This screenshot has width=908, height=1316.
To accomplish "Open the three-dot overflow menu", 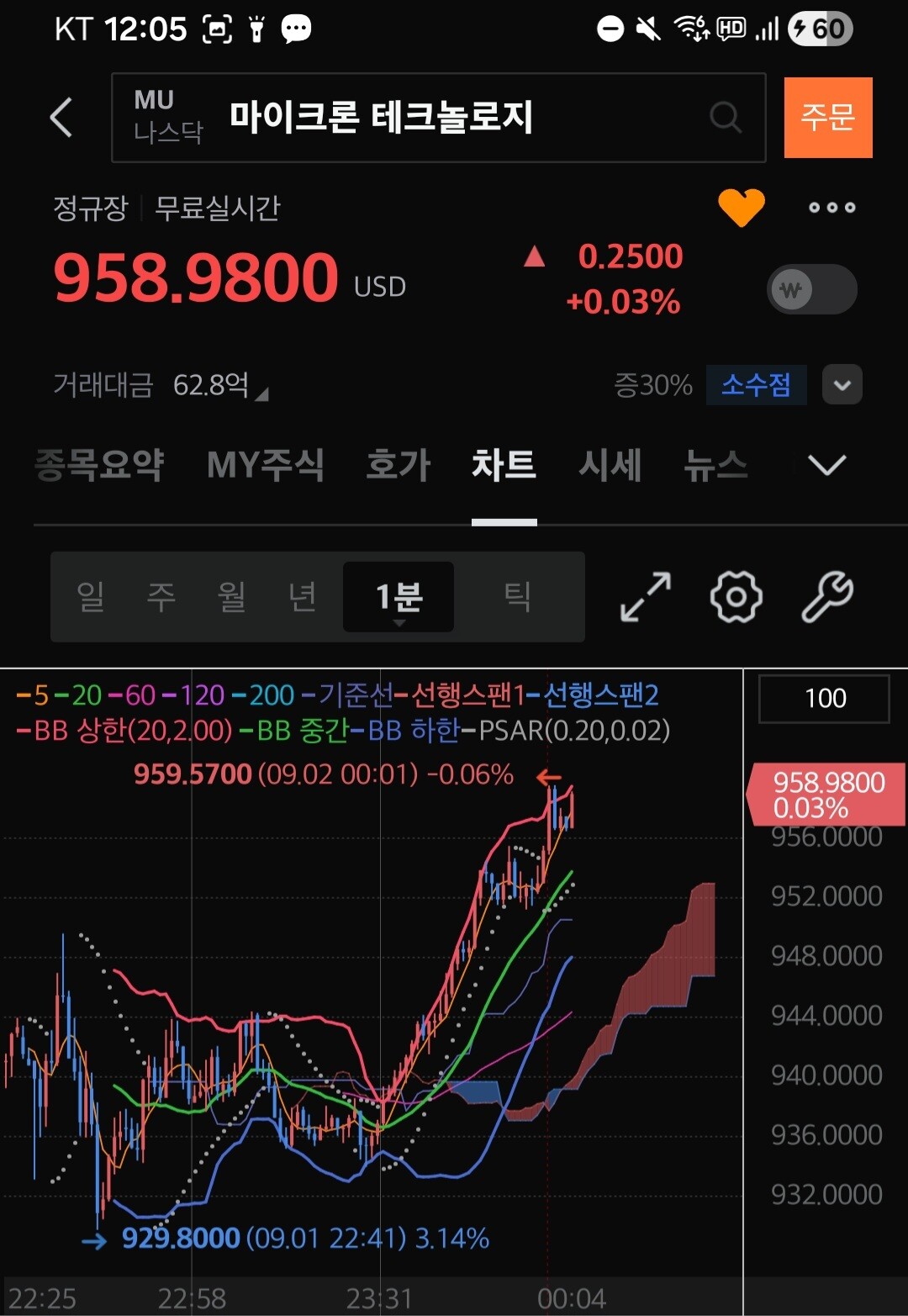I will tap(831, 207).
